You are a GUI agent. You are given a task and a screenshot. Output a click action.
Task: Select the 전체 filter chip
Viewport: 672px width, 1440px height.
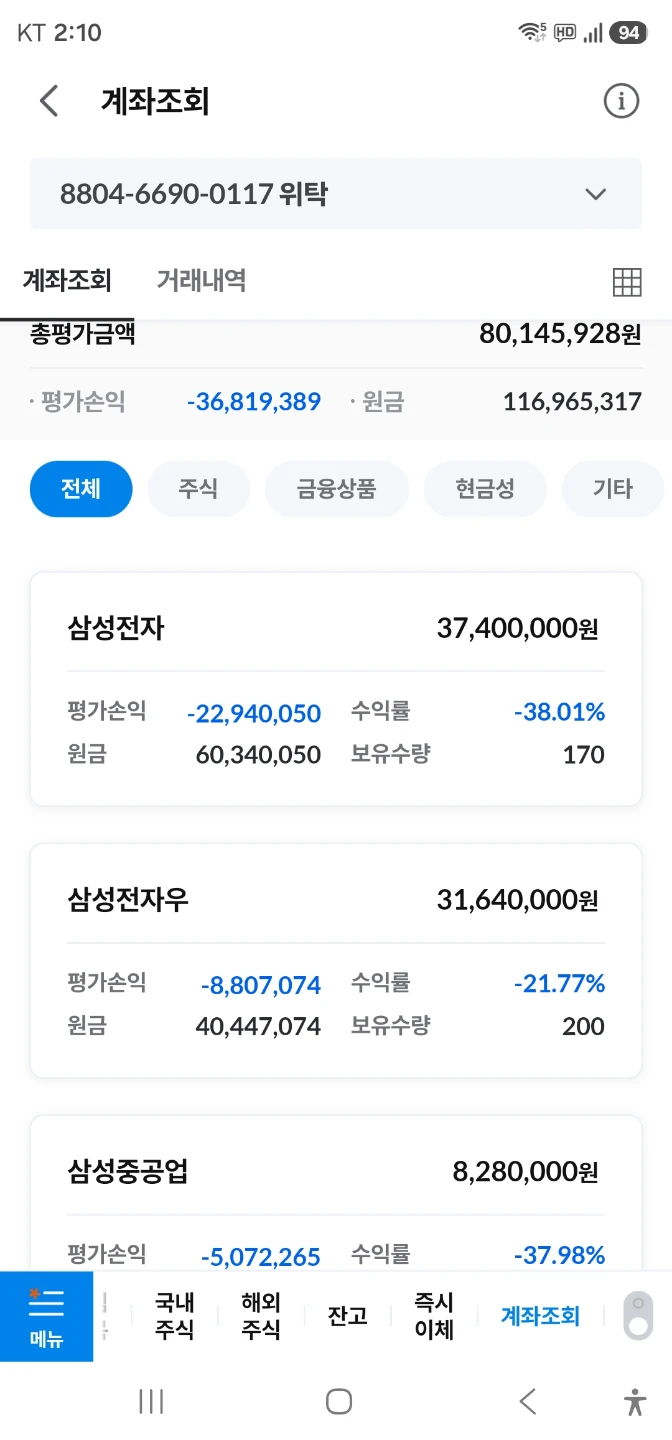(81, 489)
